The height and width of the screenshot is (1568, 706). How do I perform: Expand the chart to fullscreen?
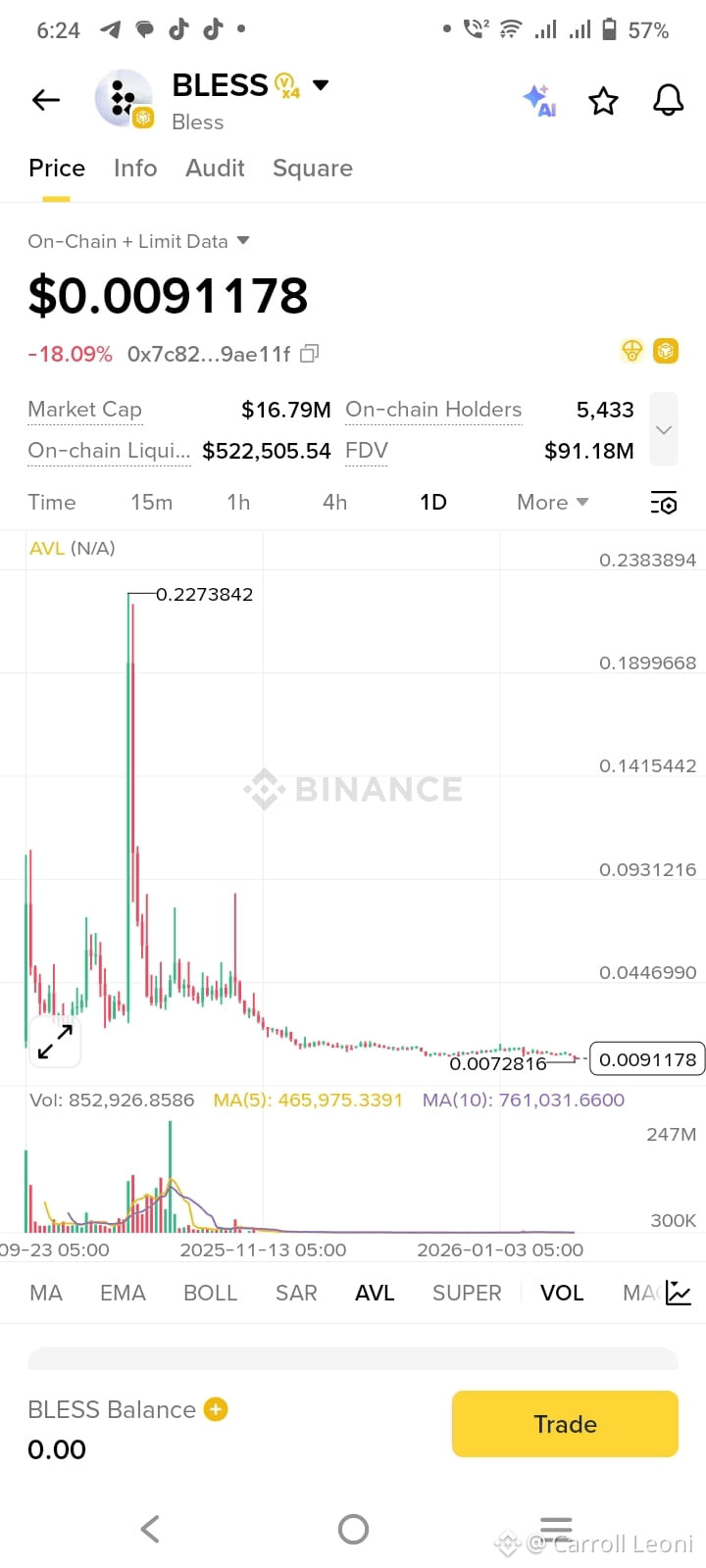point(55,1041)
